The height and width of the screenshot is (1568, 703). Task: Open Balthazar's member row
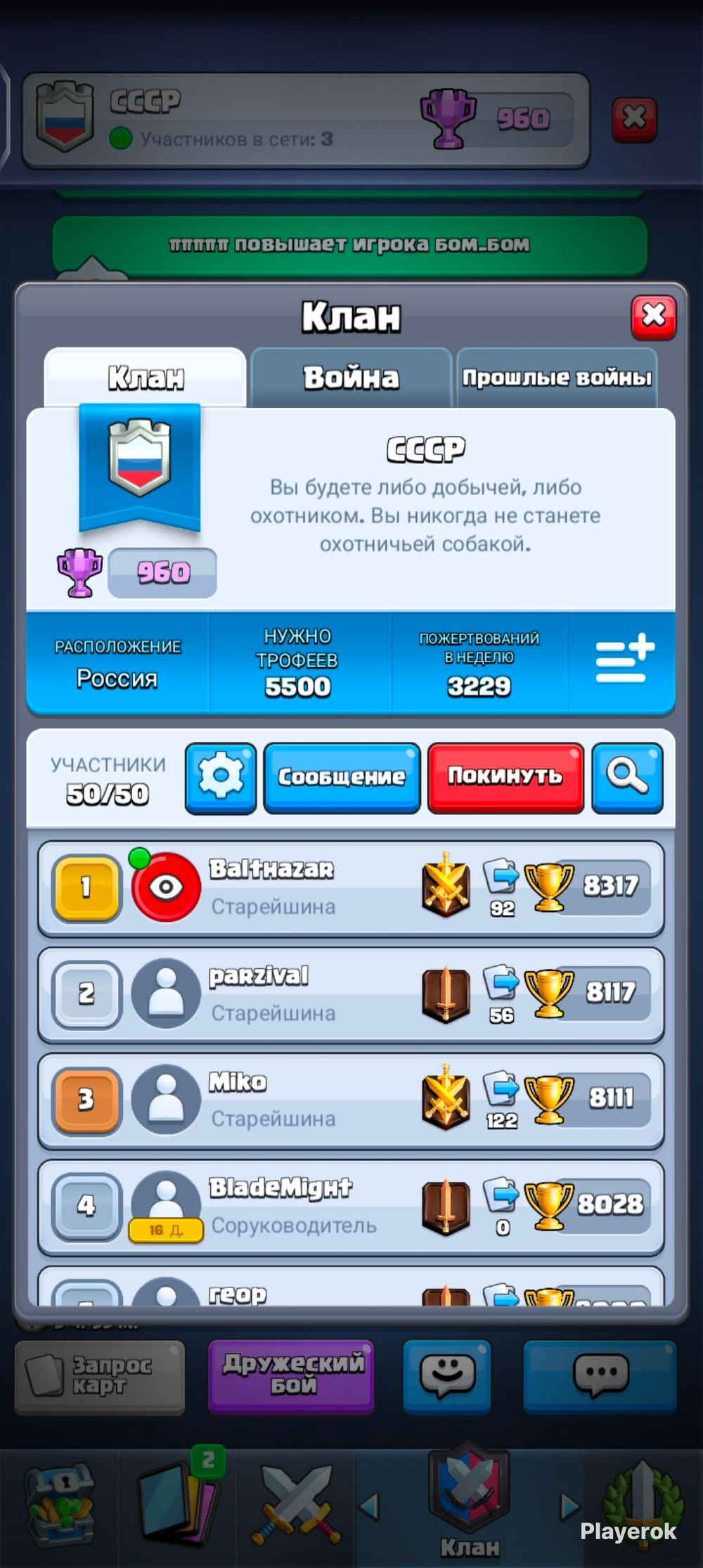tap(351, 889)
